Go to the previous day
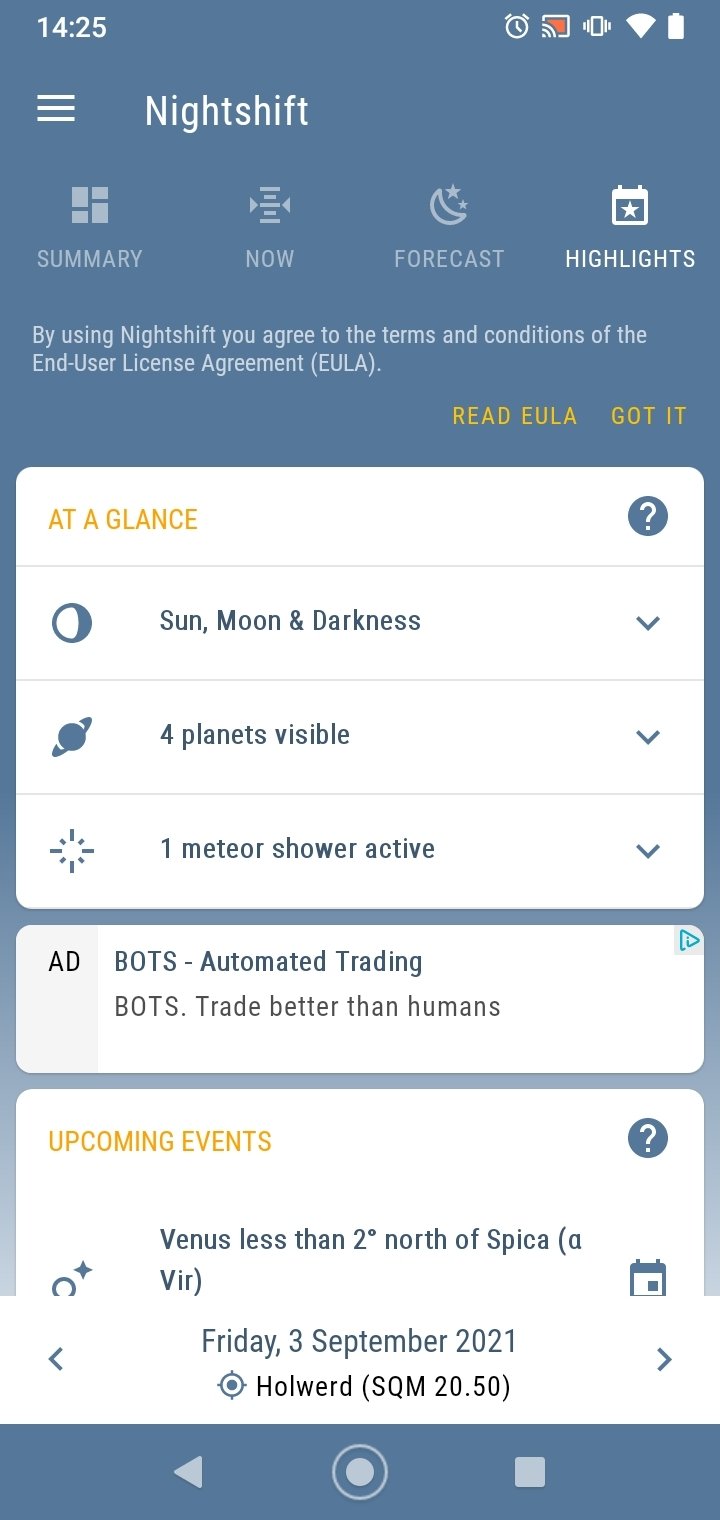720x1520 pixels. pyautogui.click(x=56, y=1359)
